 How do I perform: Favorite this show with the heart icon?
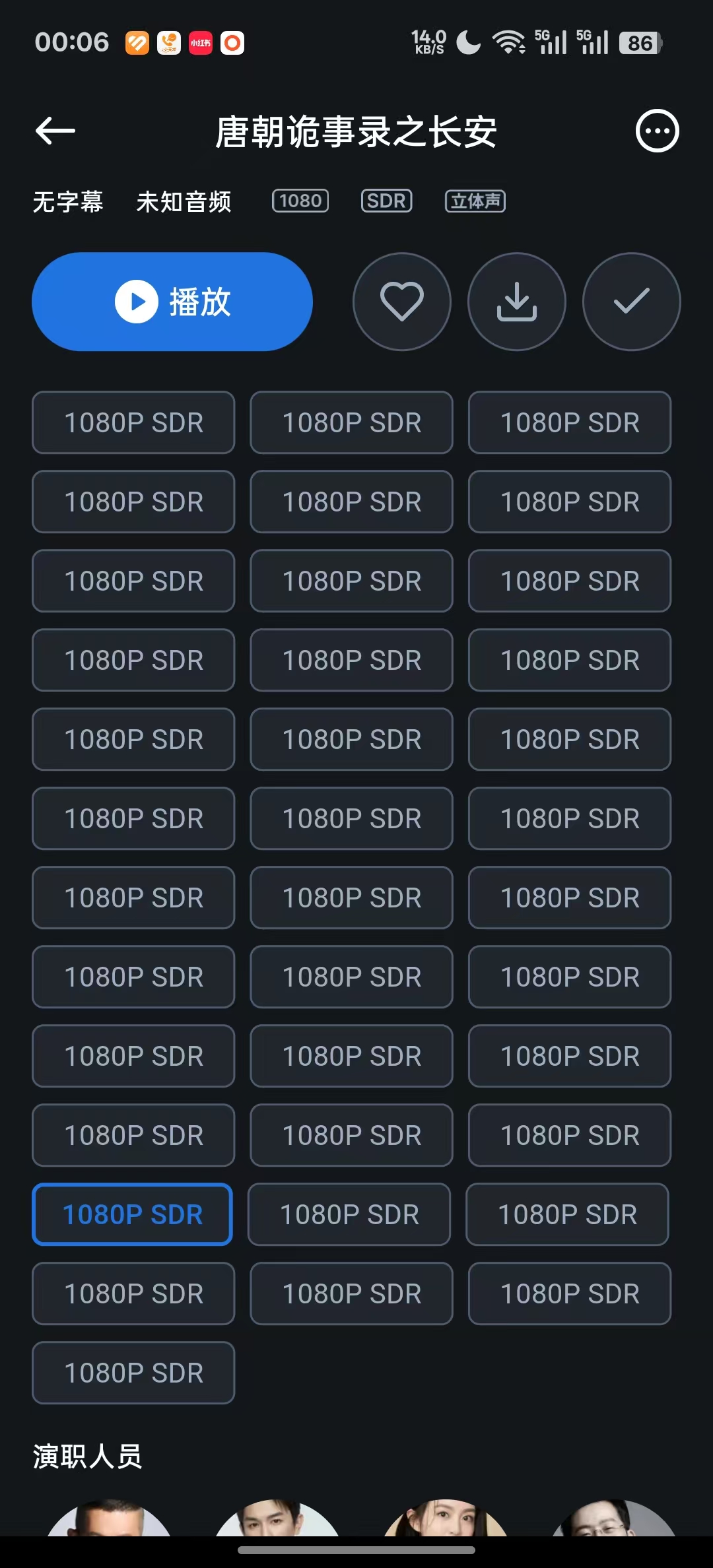click(401, 302)
